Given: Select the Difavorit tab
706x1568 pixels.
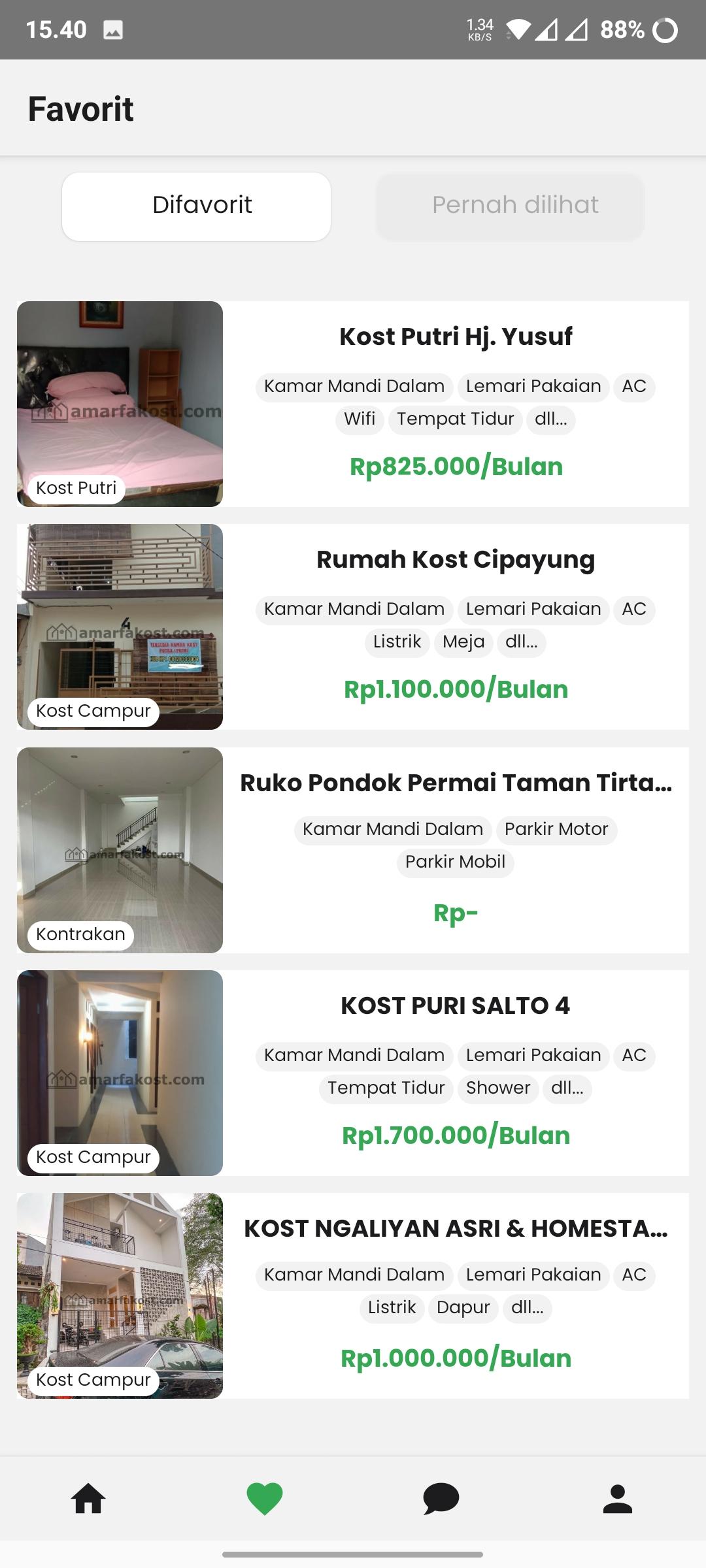Looking at the screenshot, I should (196, 206).
